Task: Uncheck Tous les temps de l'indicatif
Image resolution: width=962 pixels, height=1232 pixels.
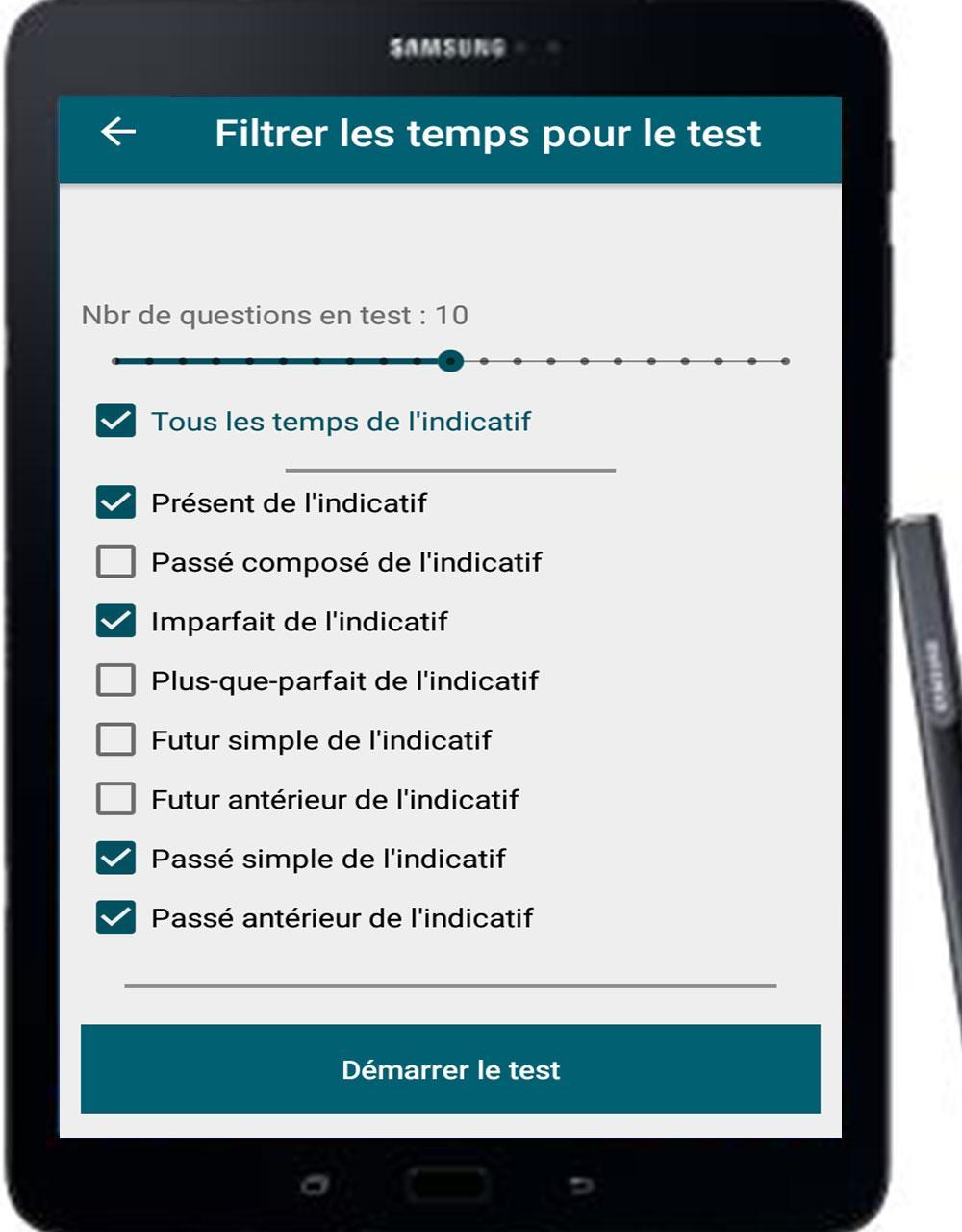Action: [x=115, y=421]
